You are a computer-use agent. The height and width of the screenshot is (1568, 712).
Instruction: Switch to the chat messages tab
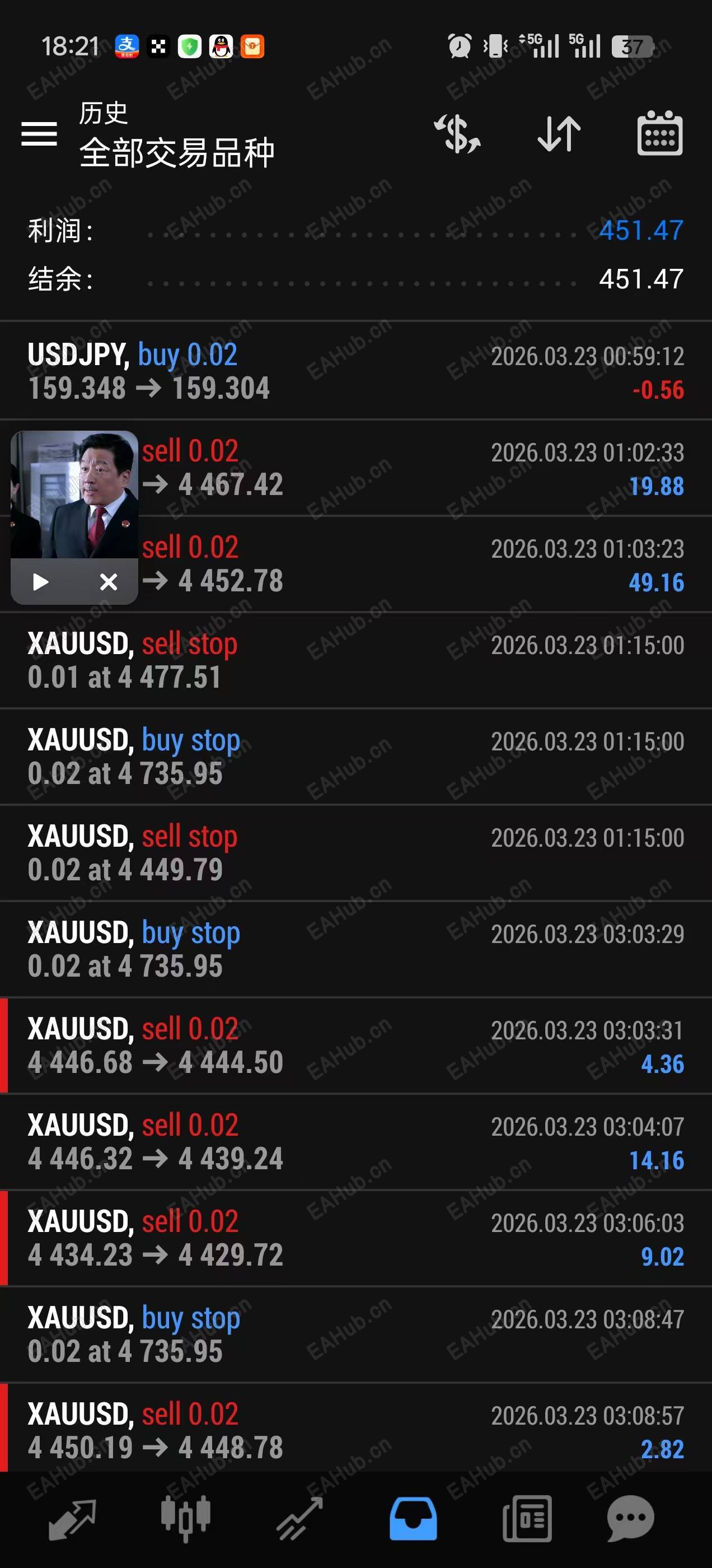(x=630, y=1519)
